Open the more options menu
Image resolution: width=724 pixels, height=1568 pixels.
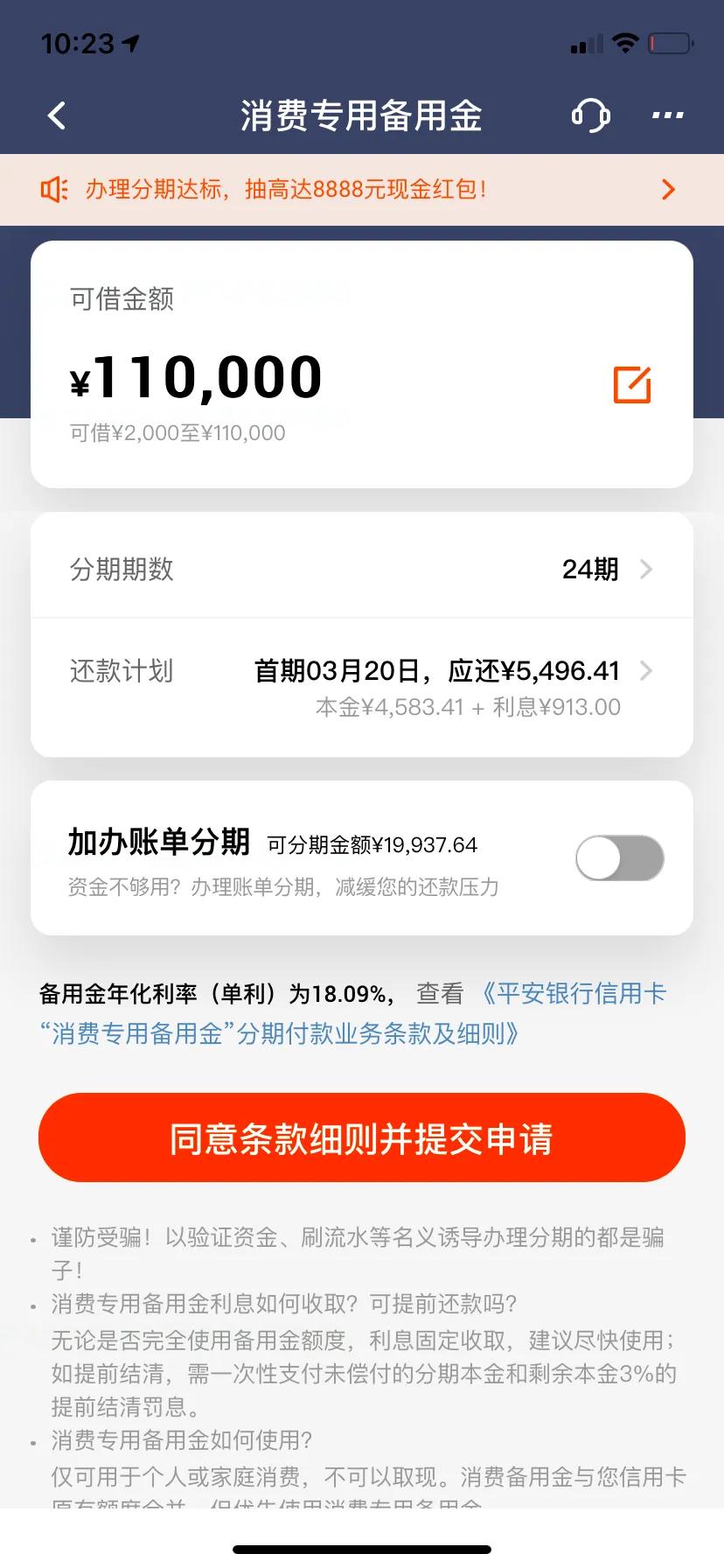[667, 115]
